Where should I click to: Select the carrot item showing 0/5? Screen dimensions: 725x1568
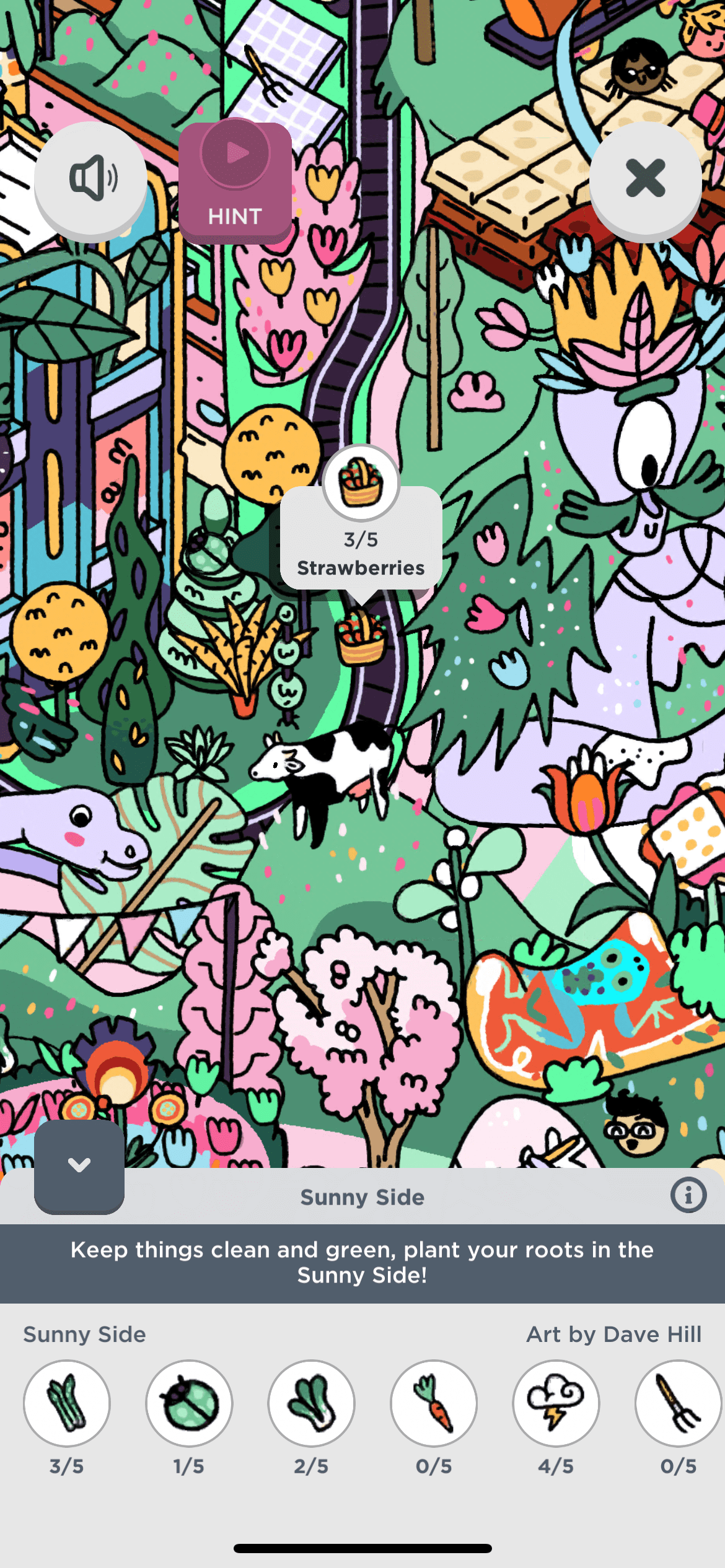(x=434, y=1403)
